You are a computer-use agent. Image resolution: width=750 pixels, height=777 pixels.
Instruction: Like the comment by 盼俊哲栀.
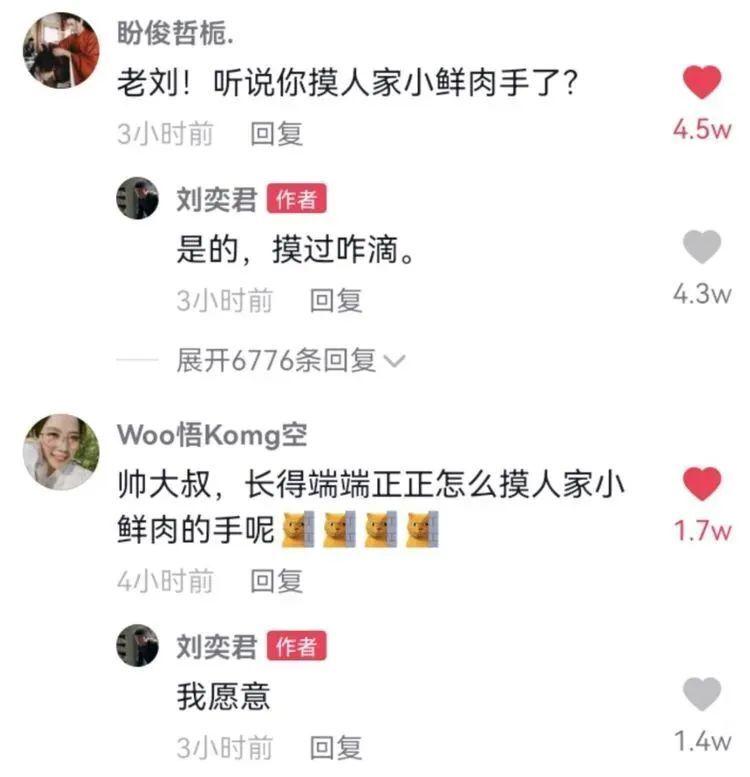point(702,82)
